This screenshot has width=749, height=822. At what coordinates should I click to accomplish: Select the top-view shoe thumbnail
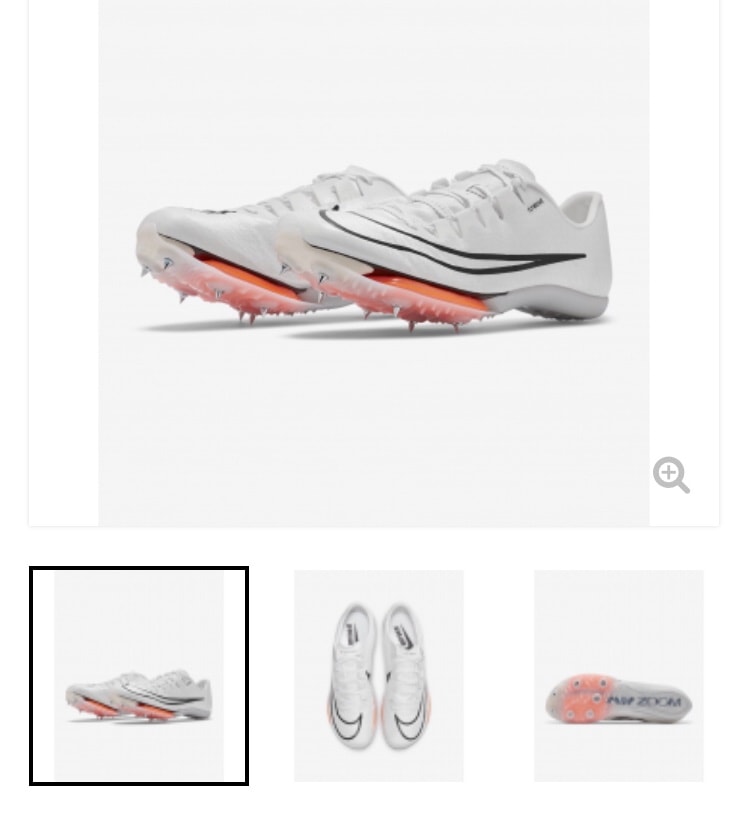(x=379, y=675)
